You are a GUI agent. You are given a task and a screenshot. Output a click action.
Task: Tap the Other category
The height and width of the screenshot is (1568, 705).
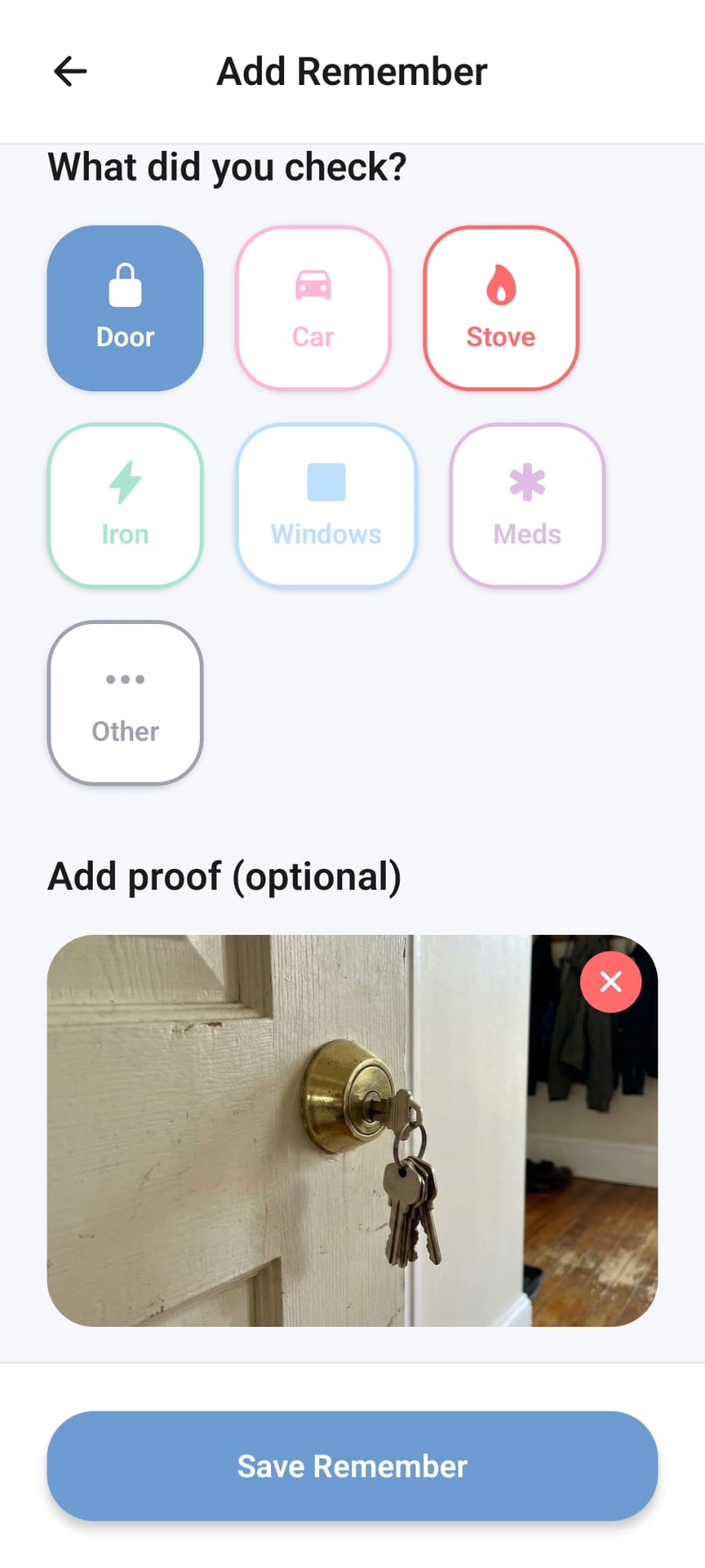tap(125, 703)
